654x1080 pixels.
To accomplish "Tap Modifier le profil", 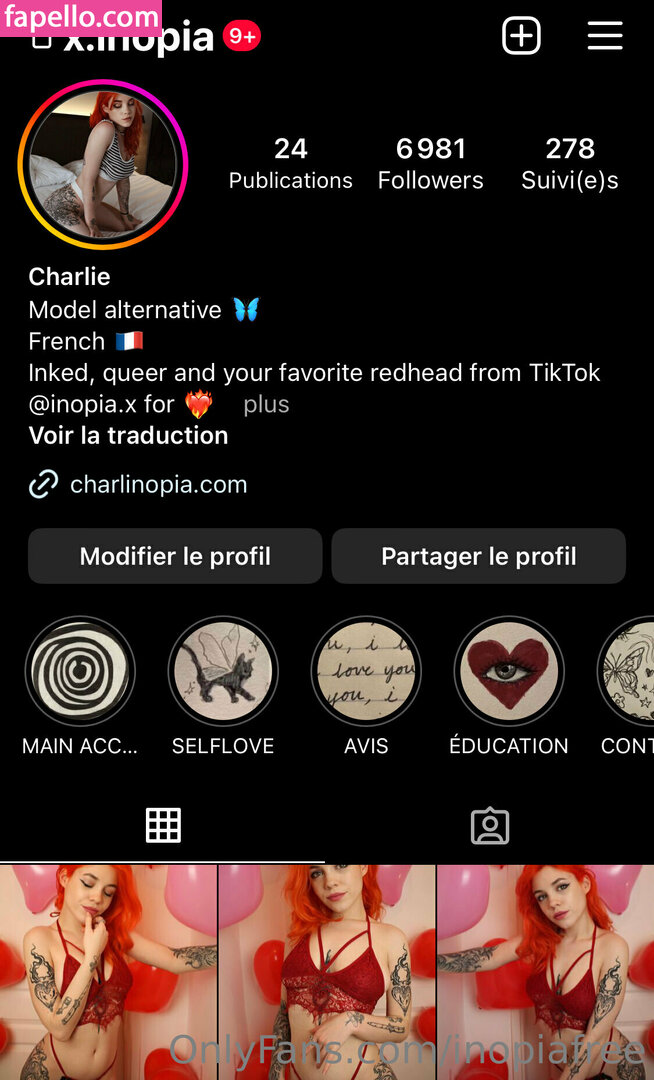I will (175, 556).
